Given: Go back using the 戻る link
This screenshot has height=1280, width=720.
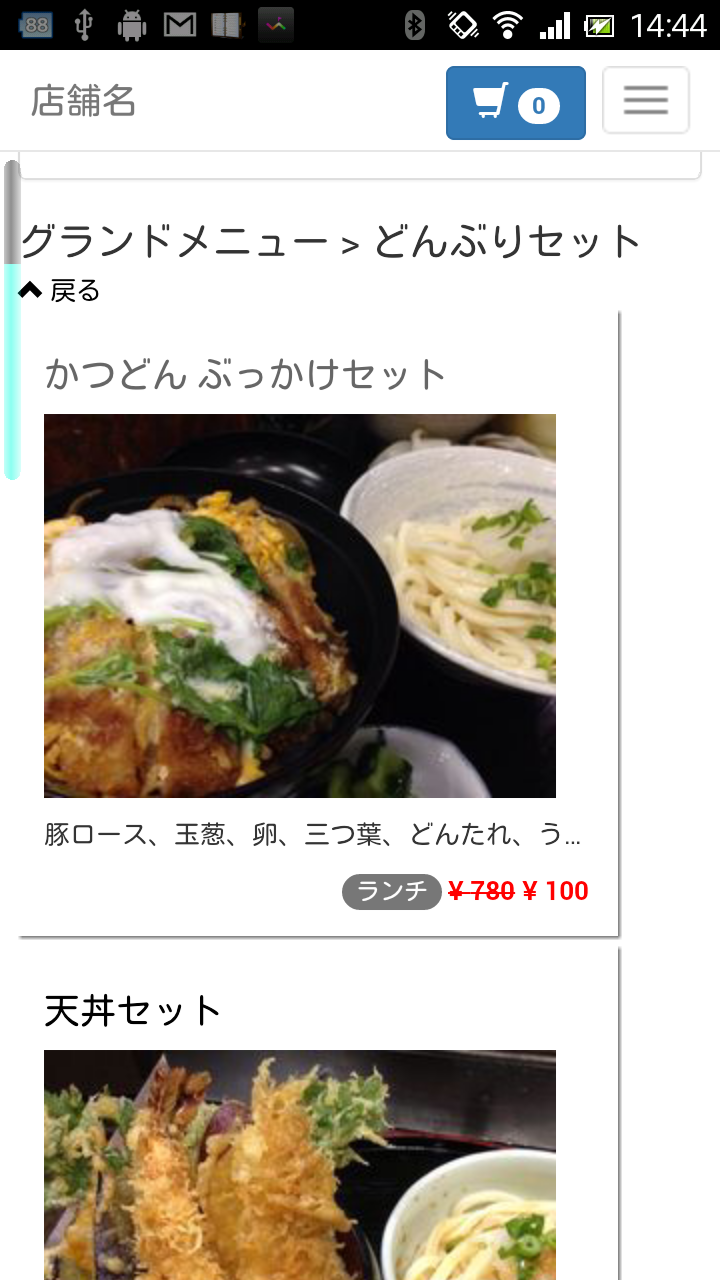Looking at the screenshot, I should pos(60,291).
